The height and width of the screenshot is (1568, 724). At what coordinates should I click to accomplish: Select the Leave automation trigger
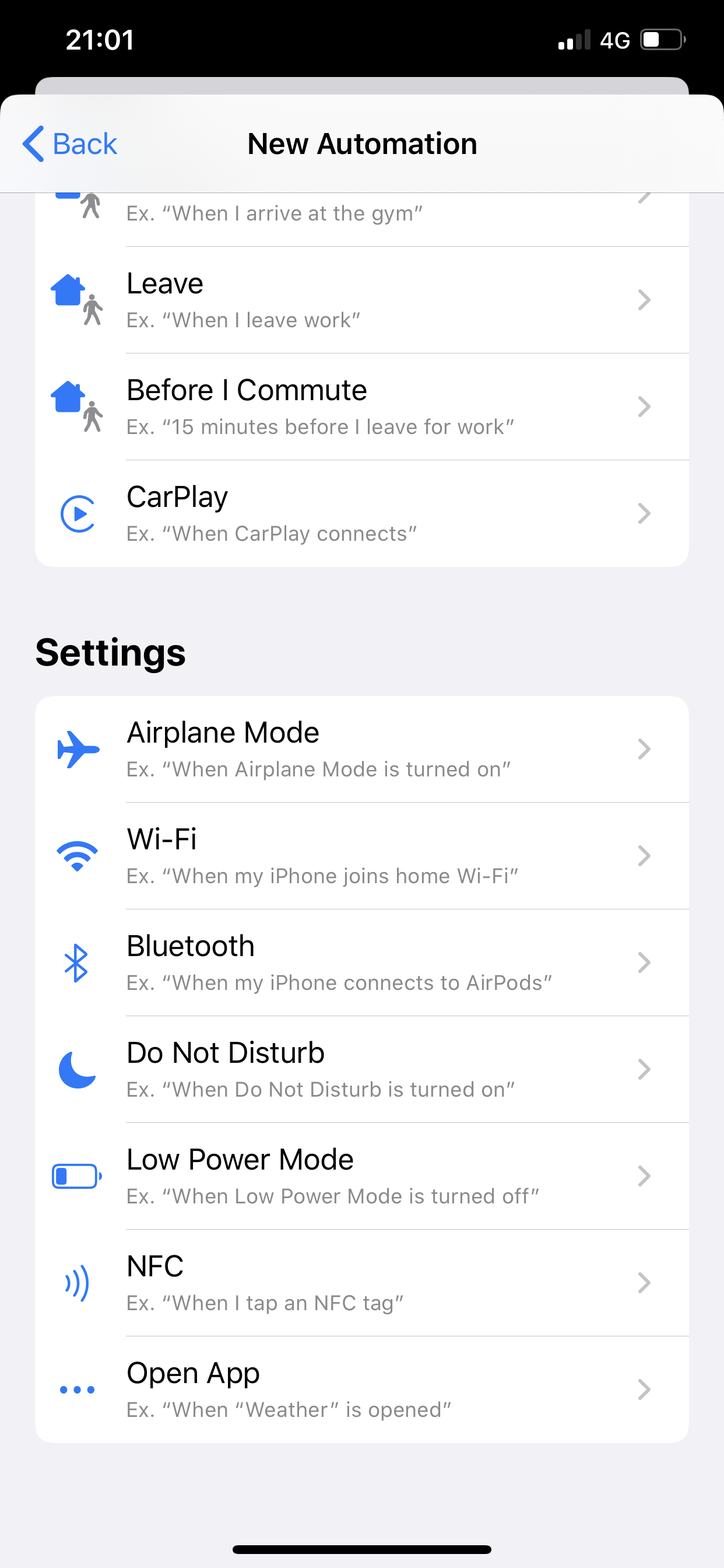pos(362,300)
